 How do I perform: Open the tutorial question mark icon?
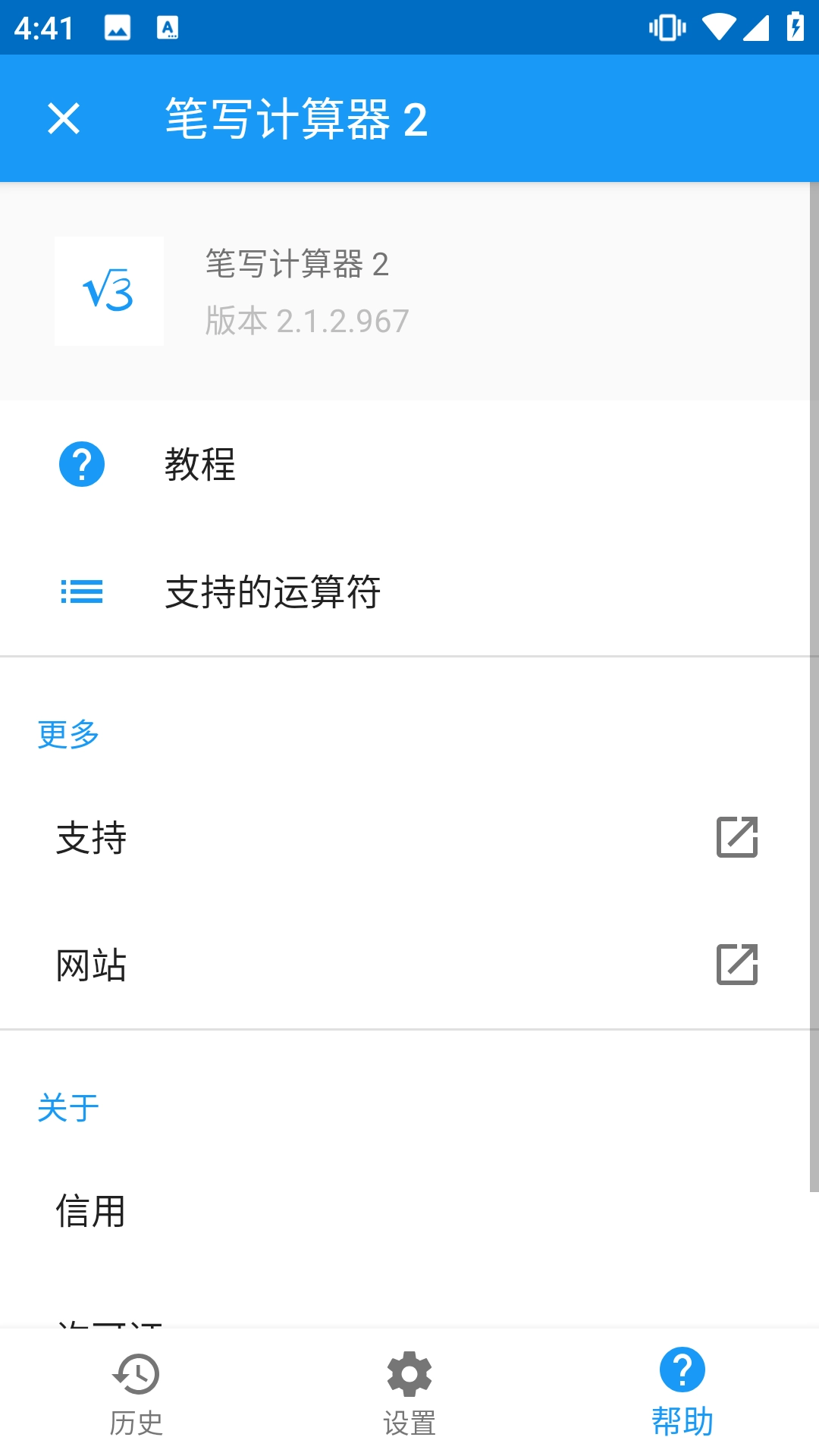82,464
